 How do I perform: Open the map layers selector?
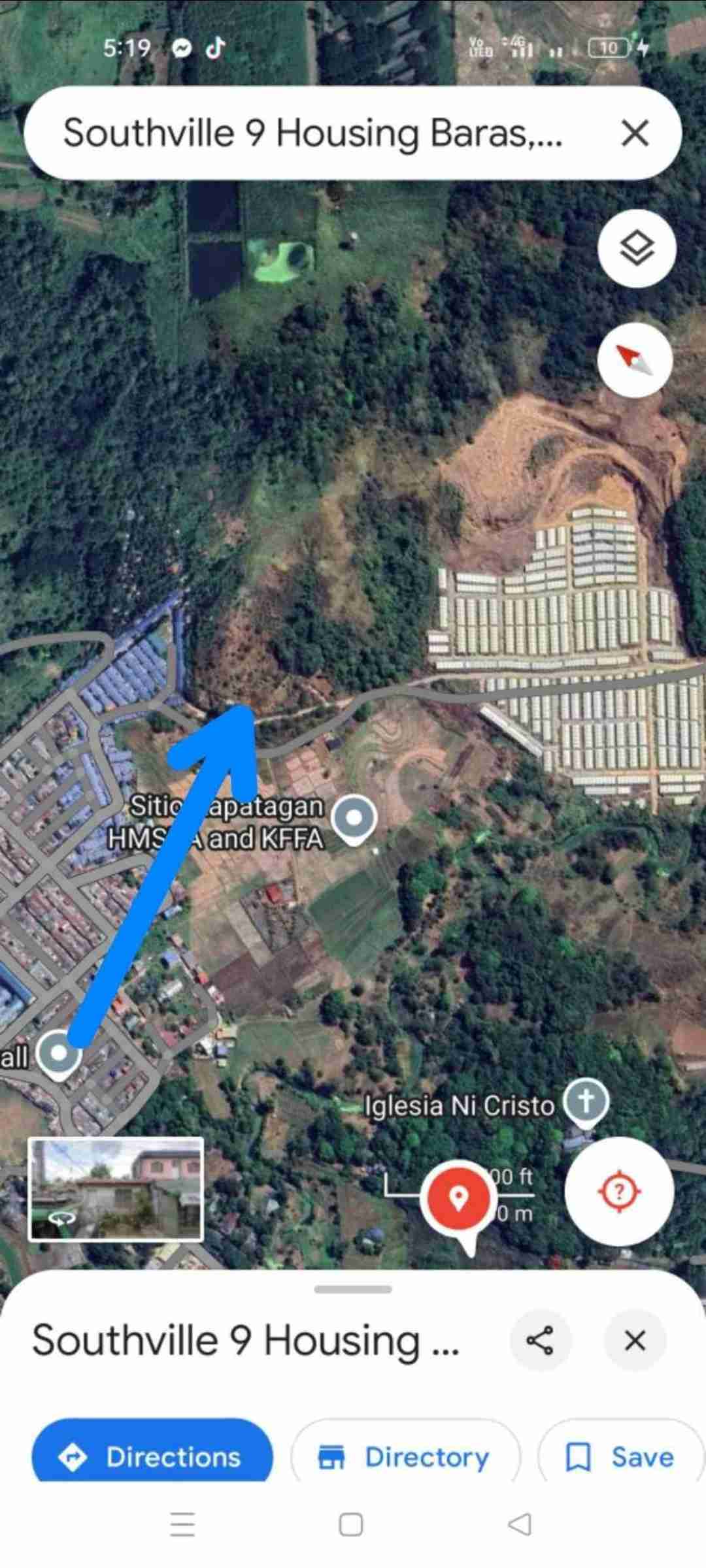click(636, 249)
